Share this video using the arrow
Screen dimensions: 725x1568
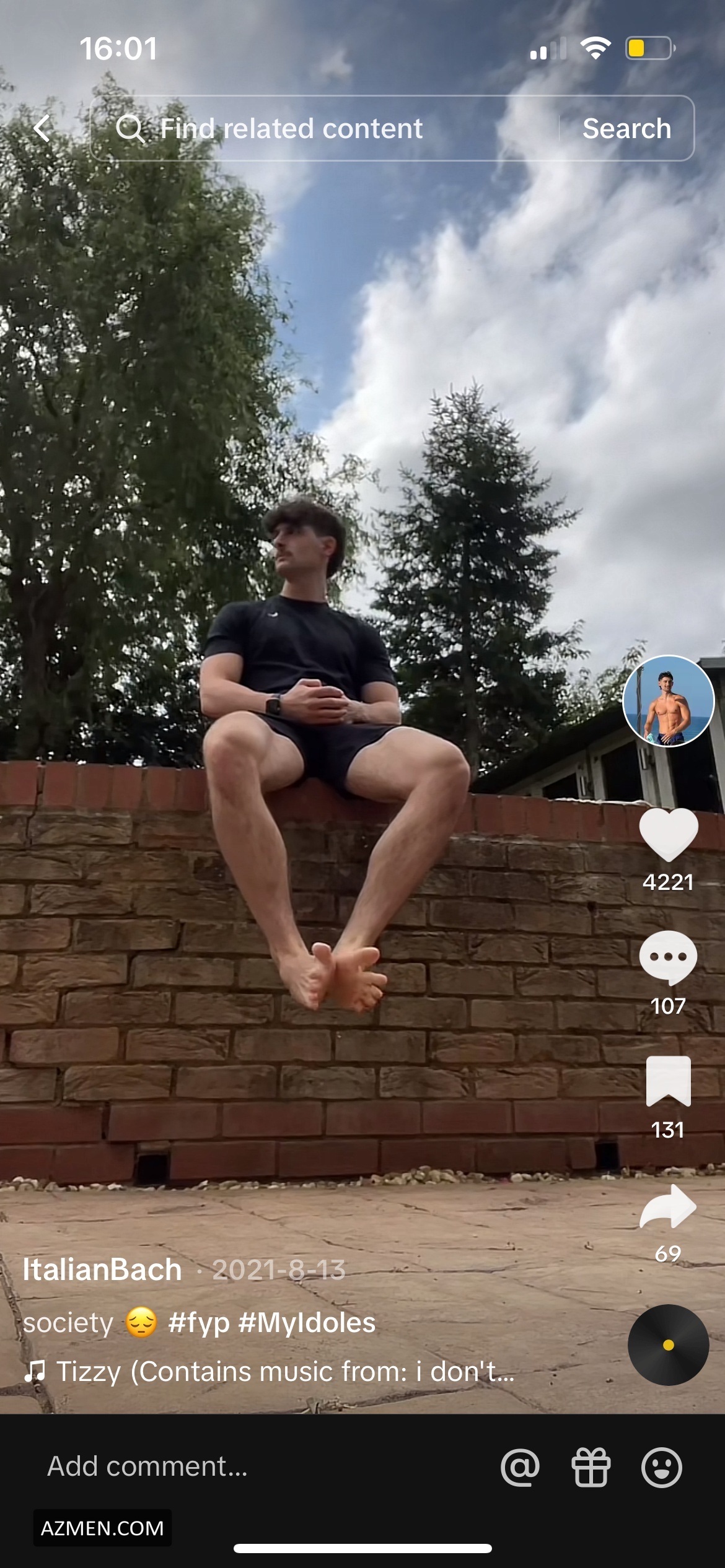click(668, 1206)
